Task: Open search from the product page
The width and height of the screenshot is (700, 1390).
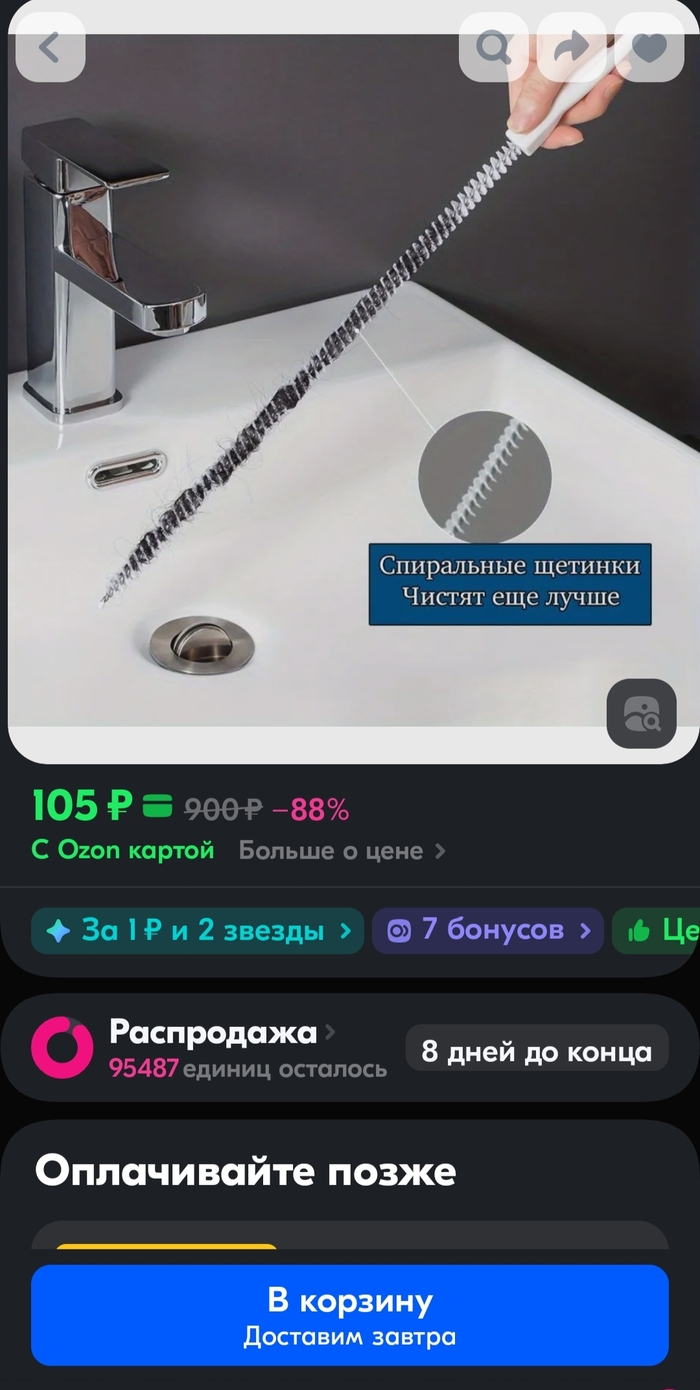Action: [493, 47]
